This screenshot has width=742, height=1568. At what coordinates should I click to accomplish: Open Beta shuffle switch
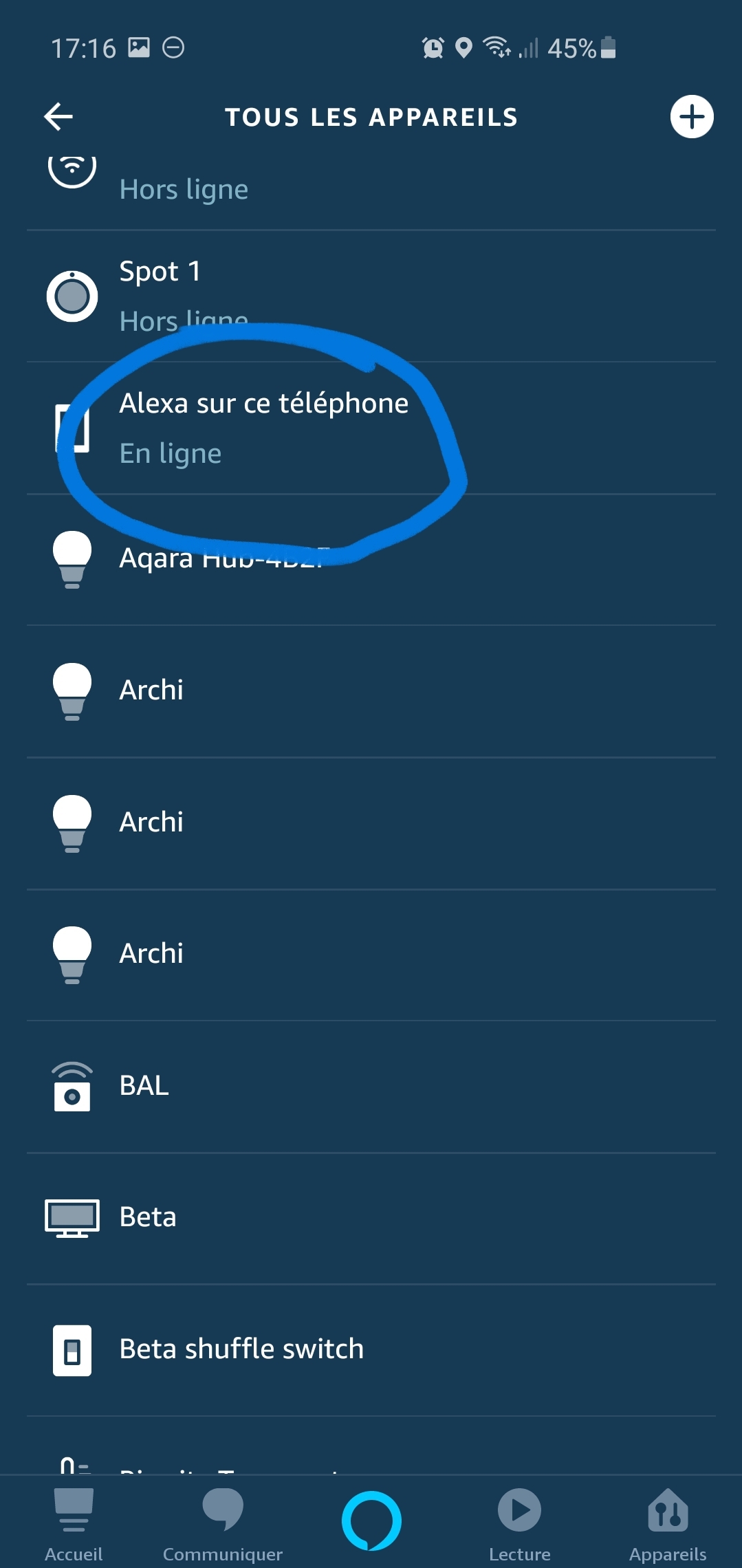point(371,1350)
